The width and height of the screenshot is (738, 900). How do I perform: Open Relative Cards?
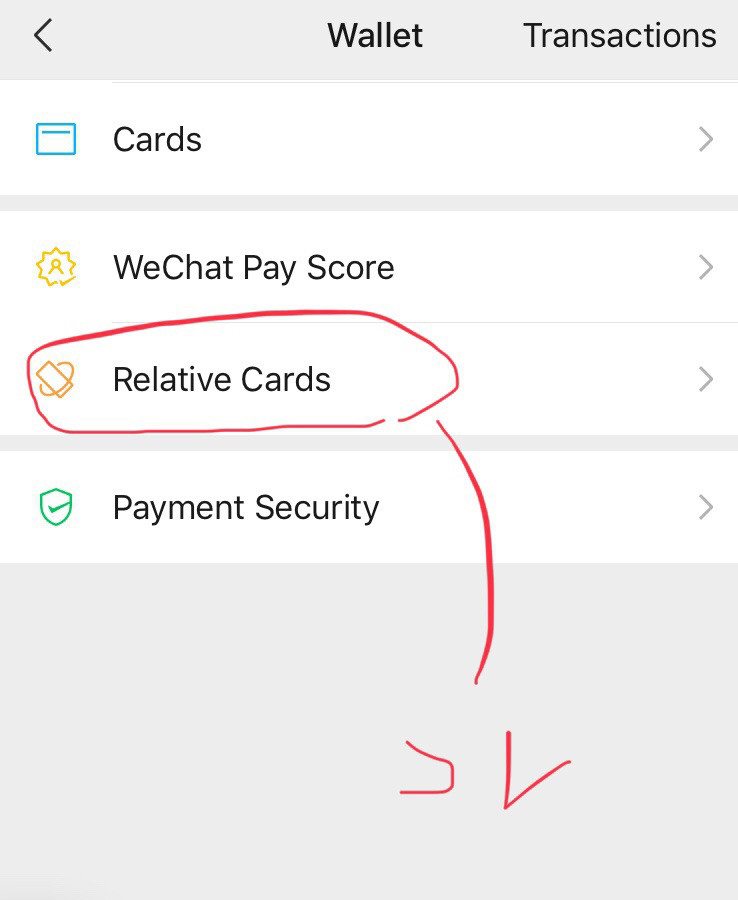coord(368,379)
